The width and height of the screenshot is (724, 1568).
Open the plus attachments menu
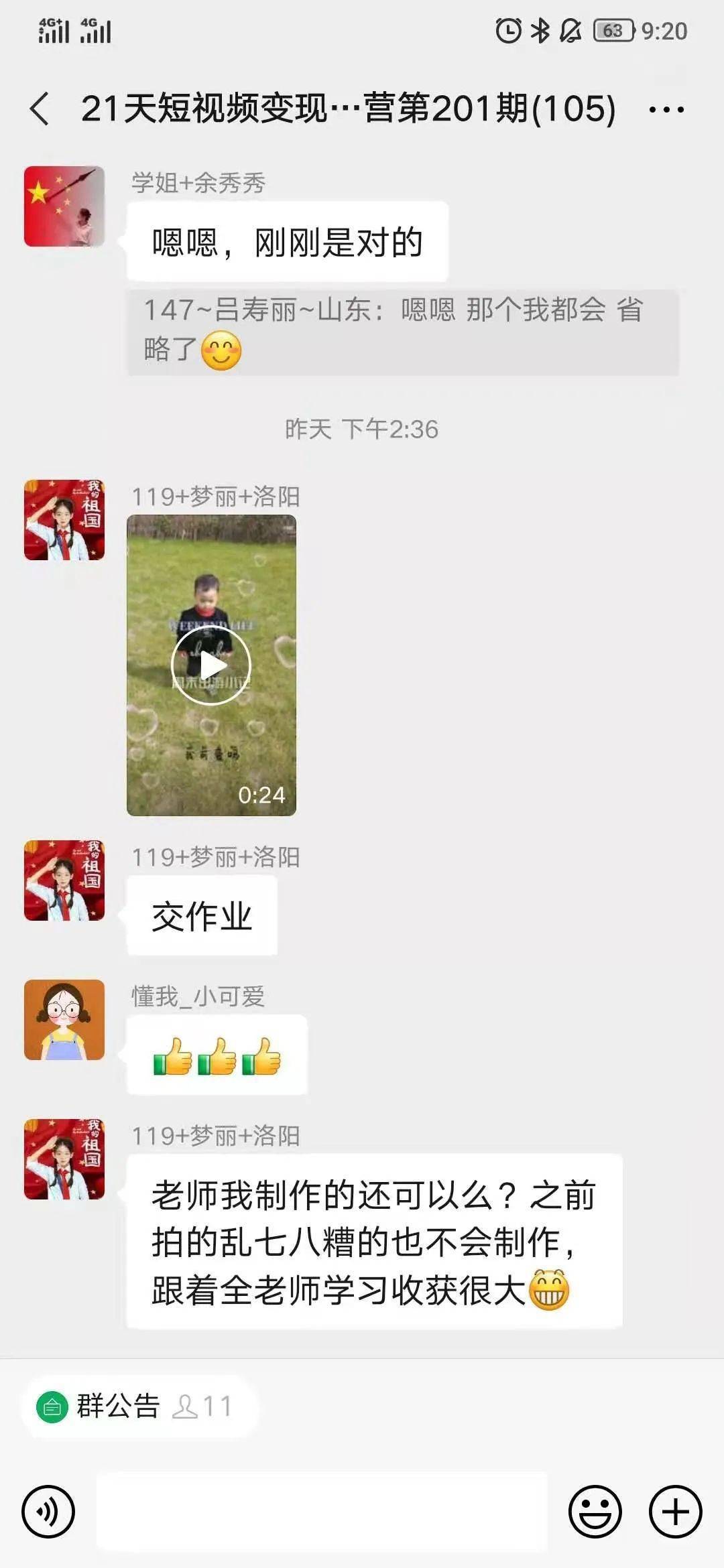coord(675,1512)
